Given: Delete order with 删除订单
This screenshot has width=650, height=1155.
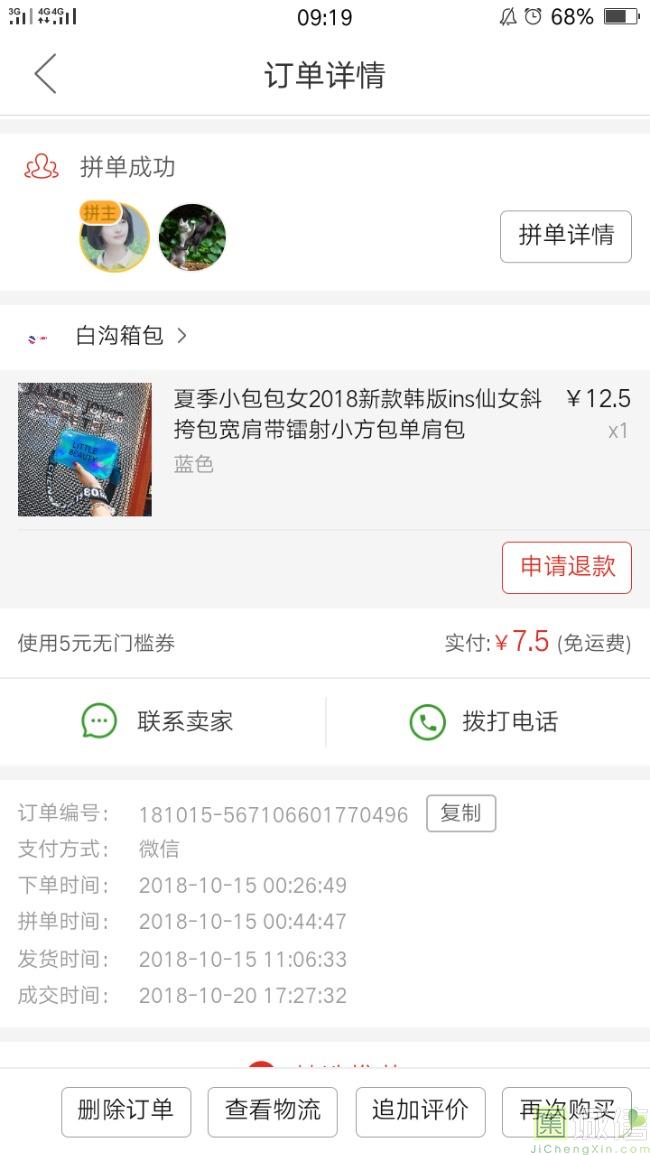Looking at the screenshot, I should 126,1112.
